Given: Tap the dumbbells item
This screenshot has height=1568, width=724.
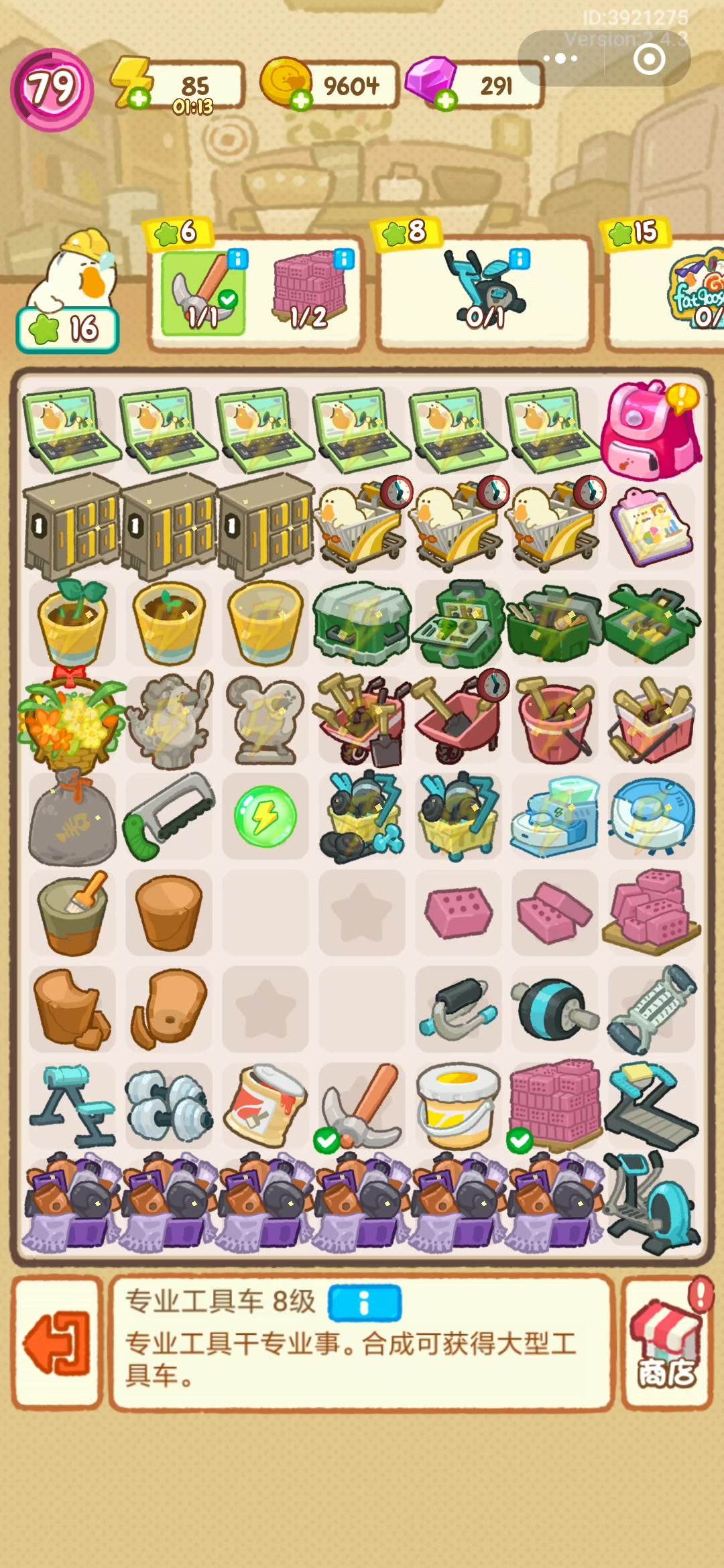Looking at the screenshot, I should coord(169,1106).
